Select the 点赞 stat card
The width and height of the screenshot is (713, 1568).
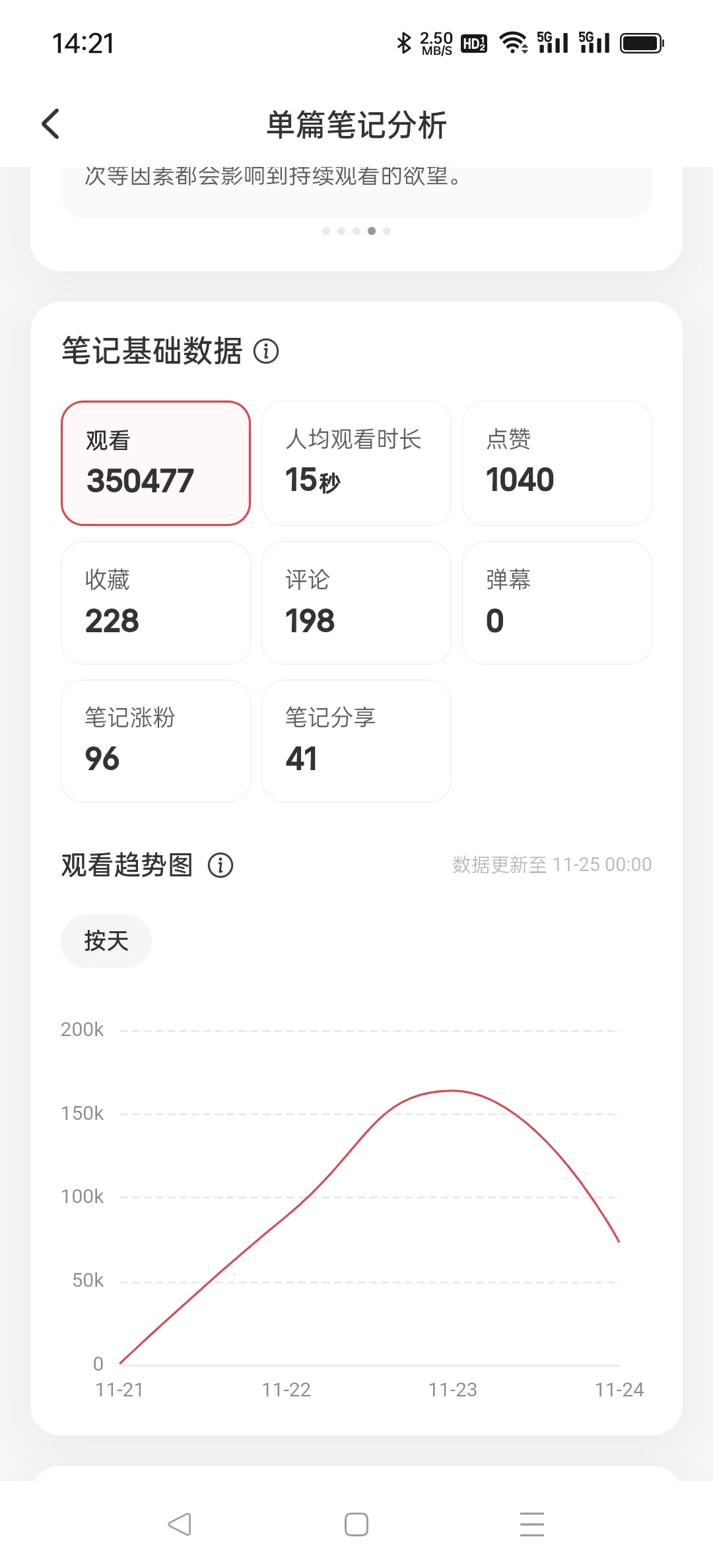point(557,463)
